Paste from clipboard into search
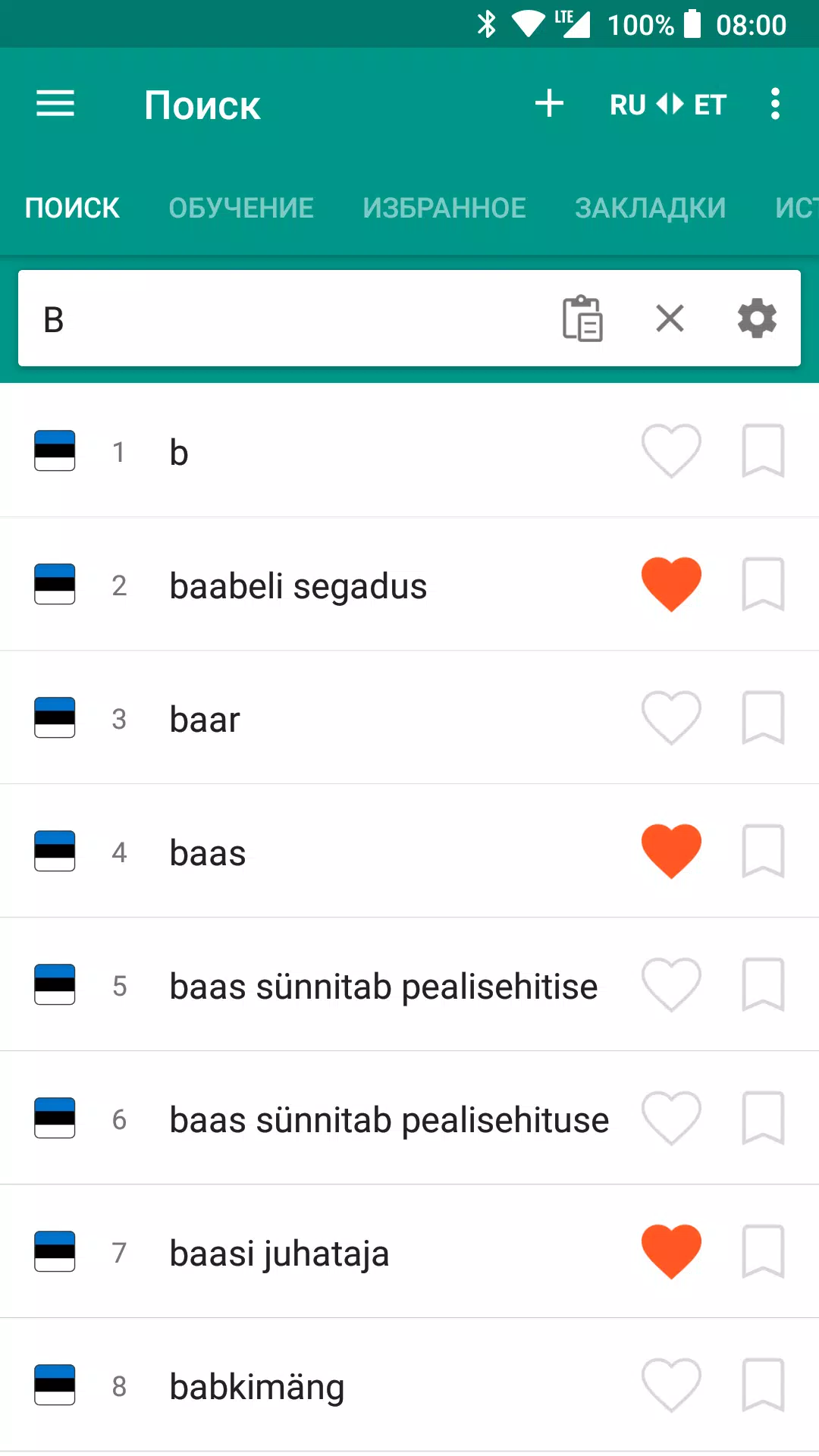 tap(582, 318)
